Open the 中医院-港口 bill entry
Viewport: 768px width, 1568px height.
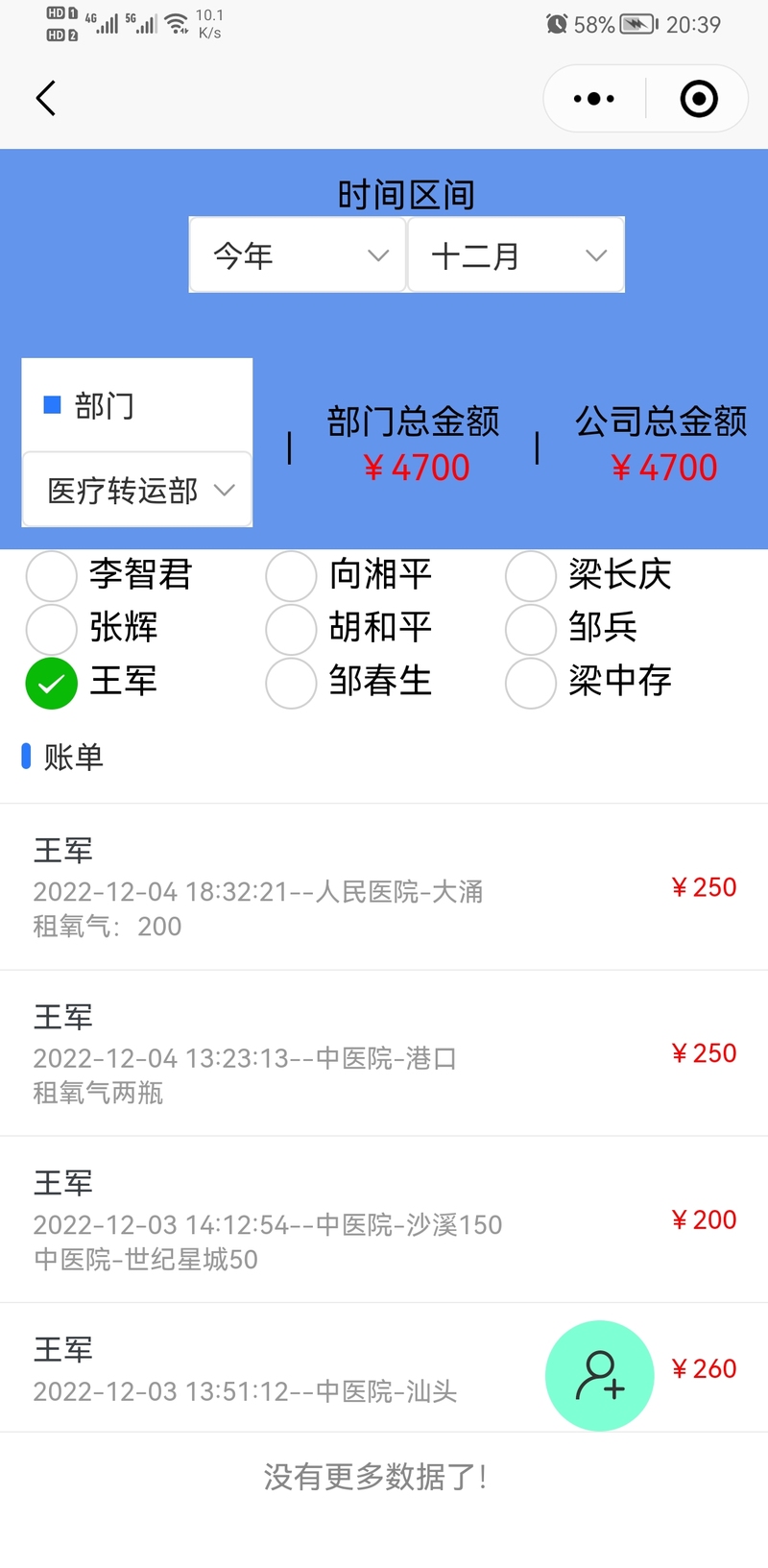[384, 1053]
